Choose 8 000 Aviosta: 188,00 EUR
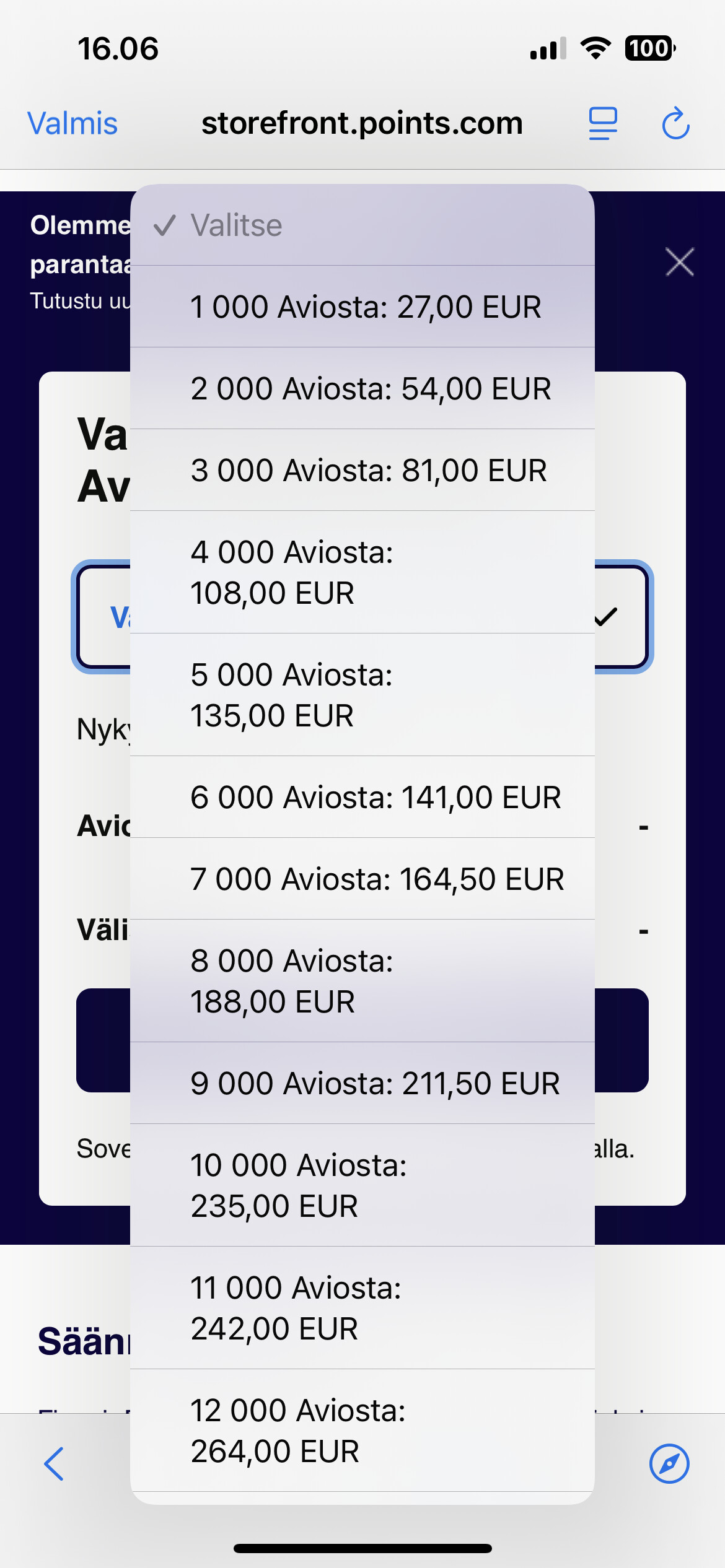 click(x=362, y=981)
